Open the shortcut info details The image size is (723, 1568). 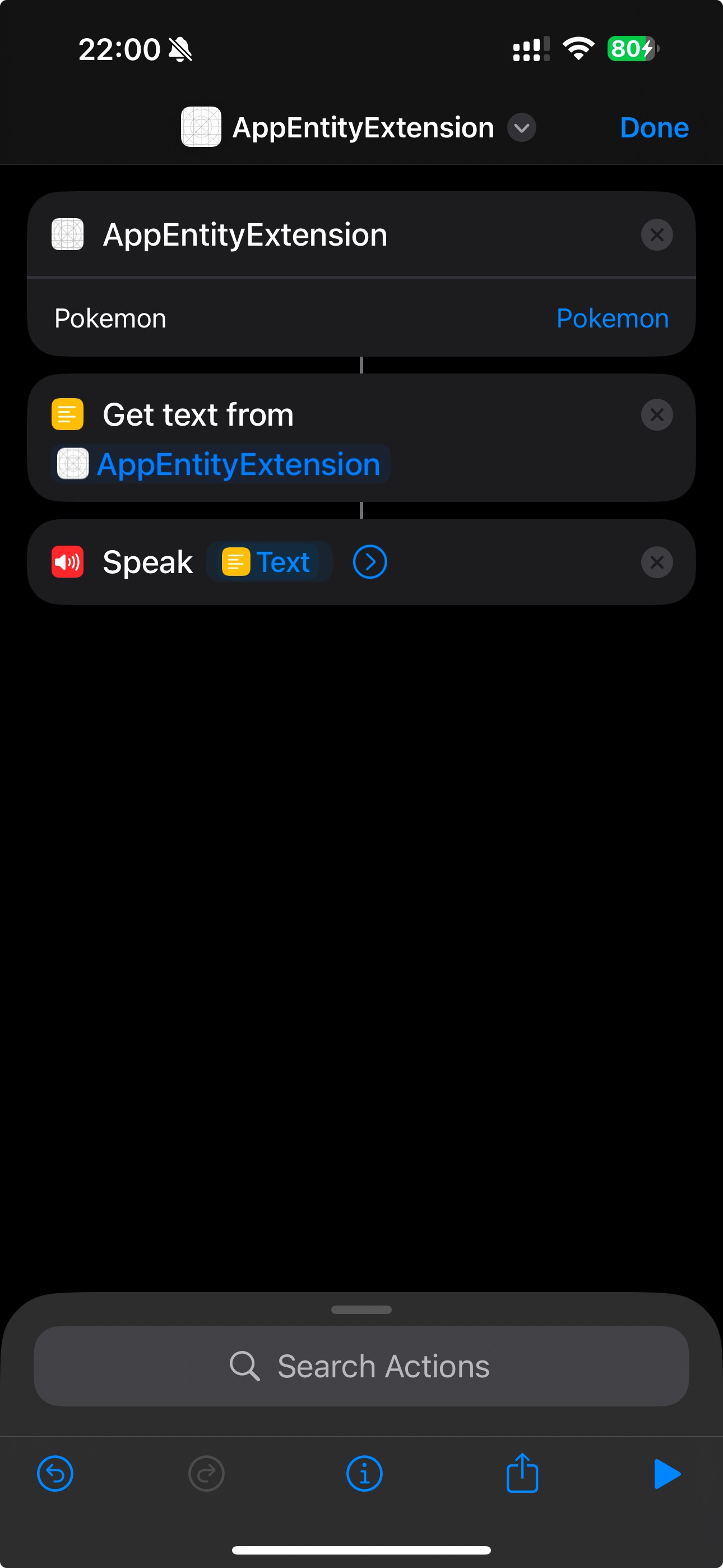click(x=364, y=1474)
